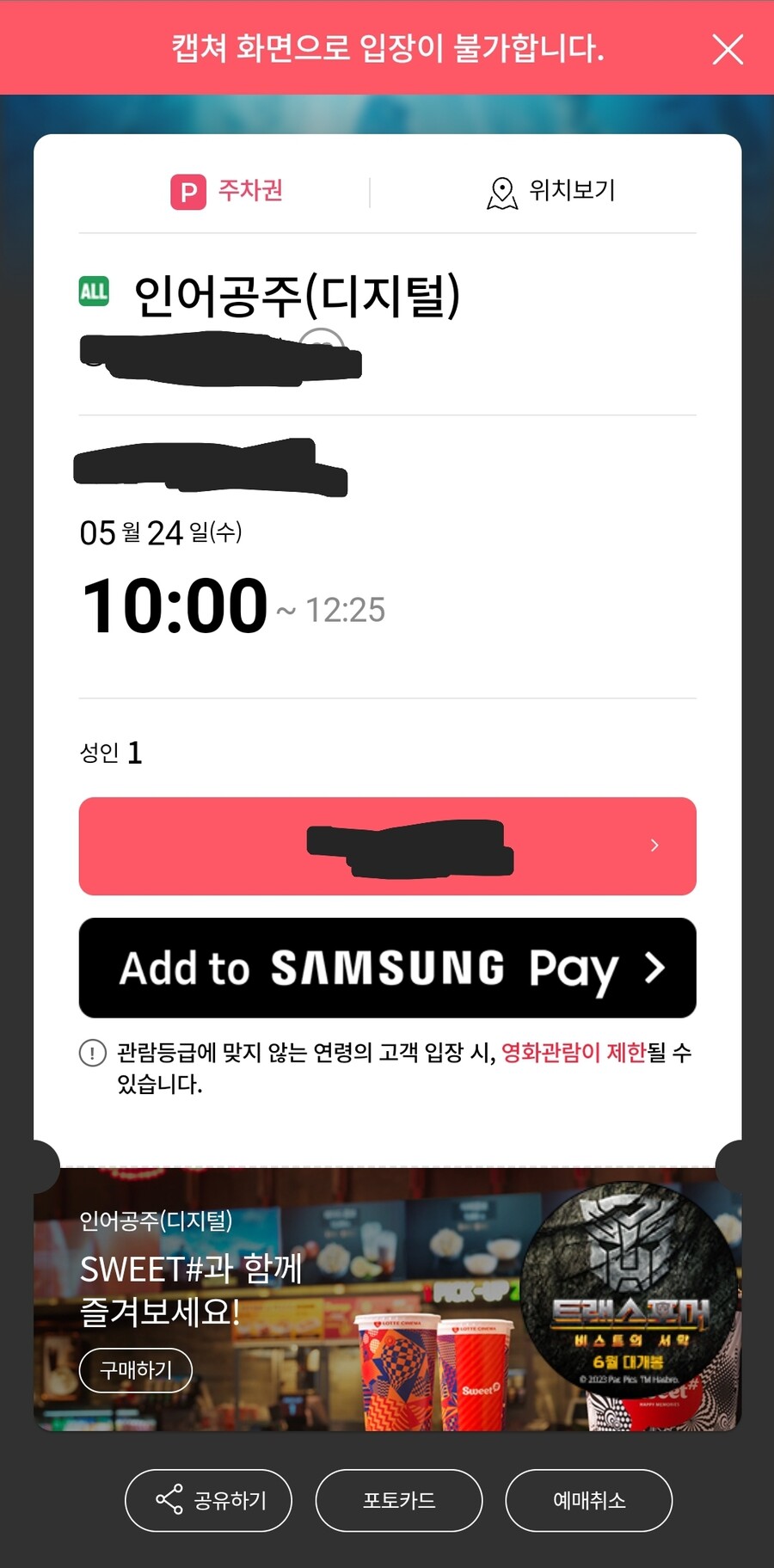The image size is (774, 1568).
Task: Click the P parking ticket icon
Action: click(x=188, y=190)
